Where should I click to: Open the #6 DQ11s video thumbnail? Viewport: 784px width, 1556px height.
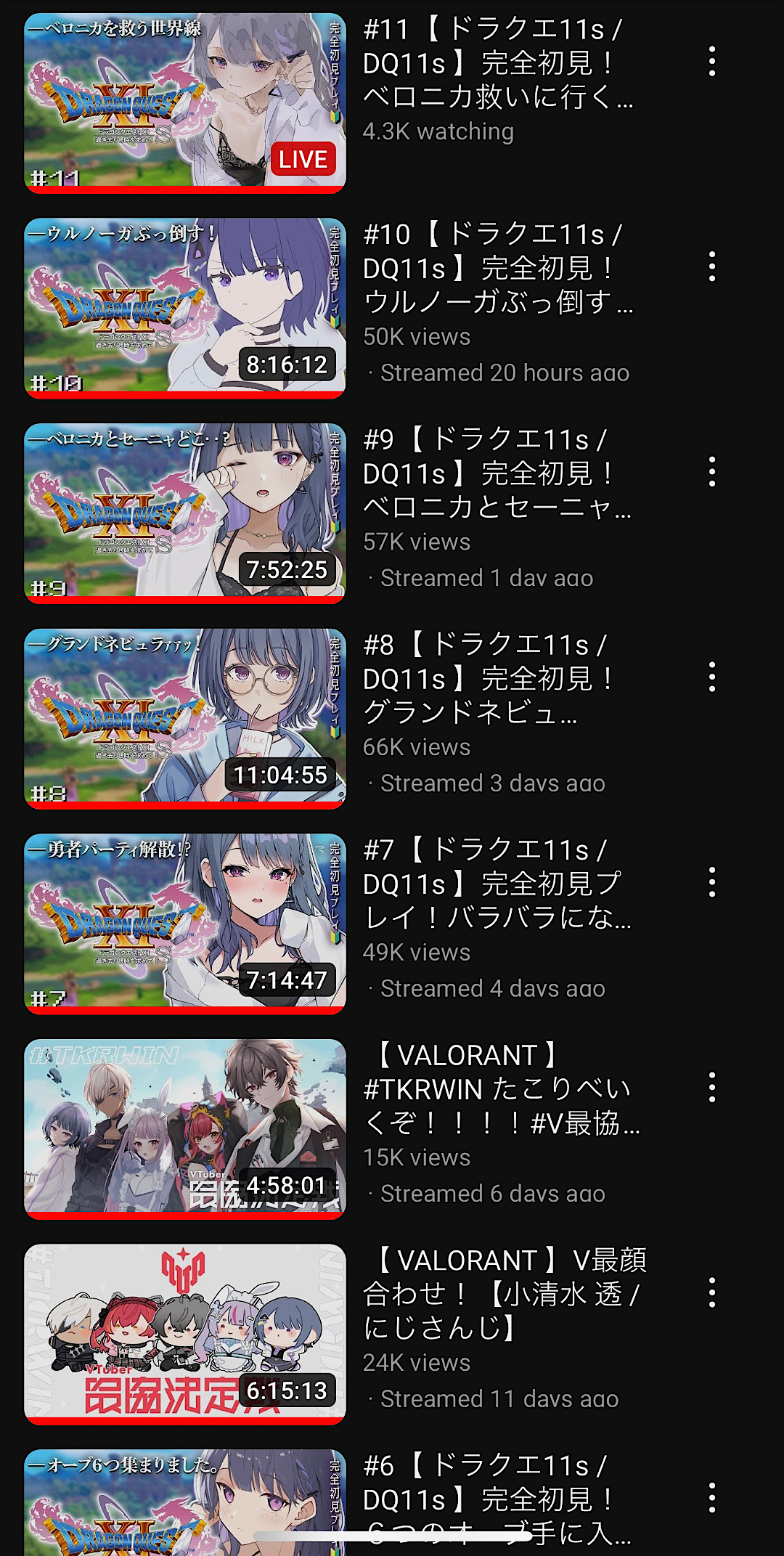(184, 1503)
